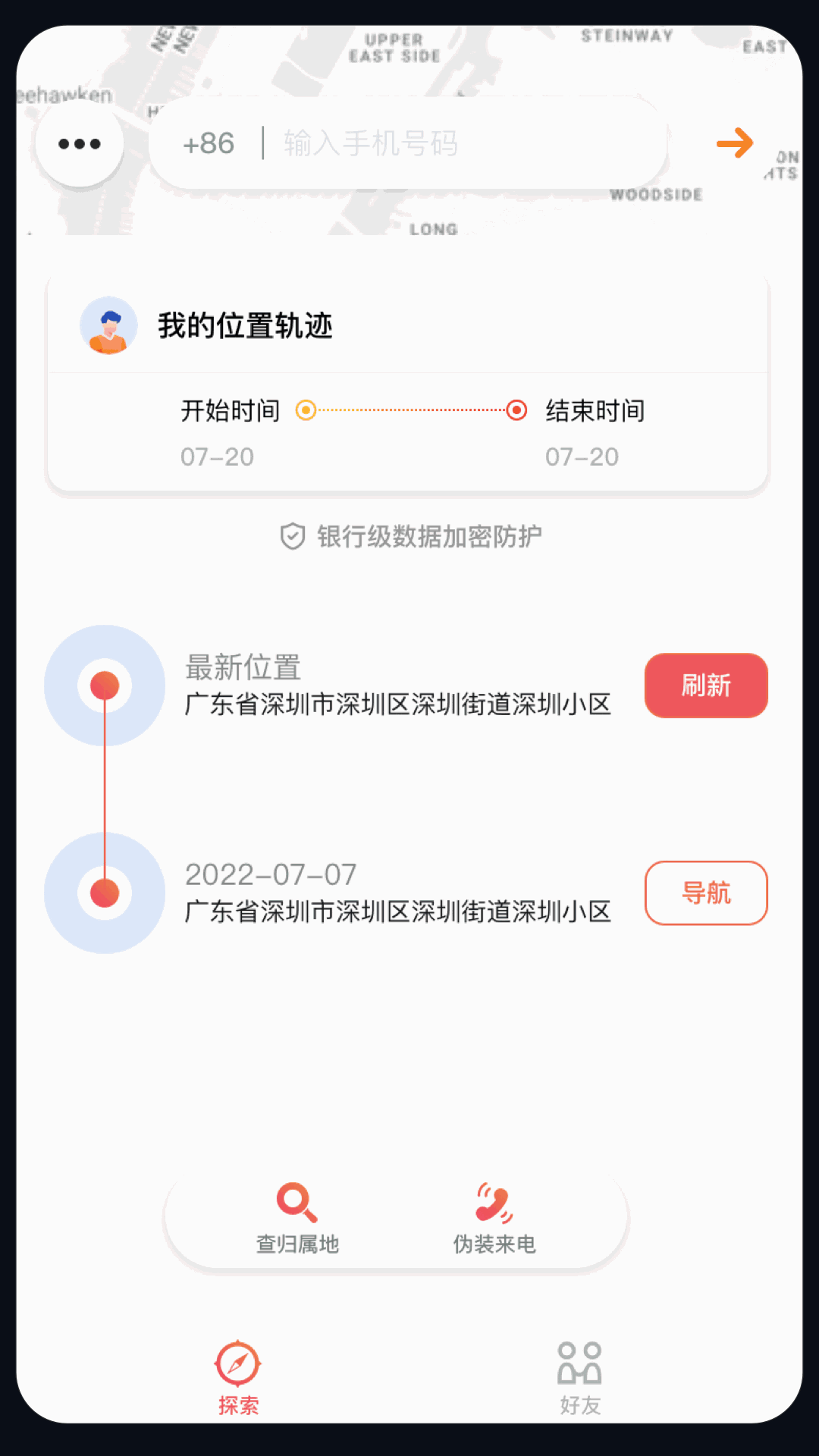Expand the 我的位置轨迹 panel
The image size is (819, 1456).
246,326
